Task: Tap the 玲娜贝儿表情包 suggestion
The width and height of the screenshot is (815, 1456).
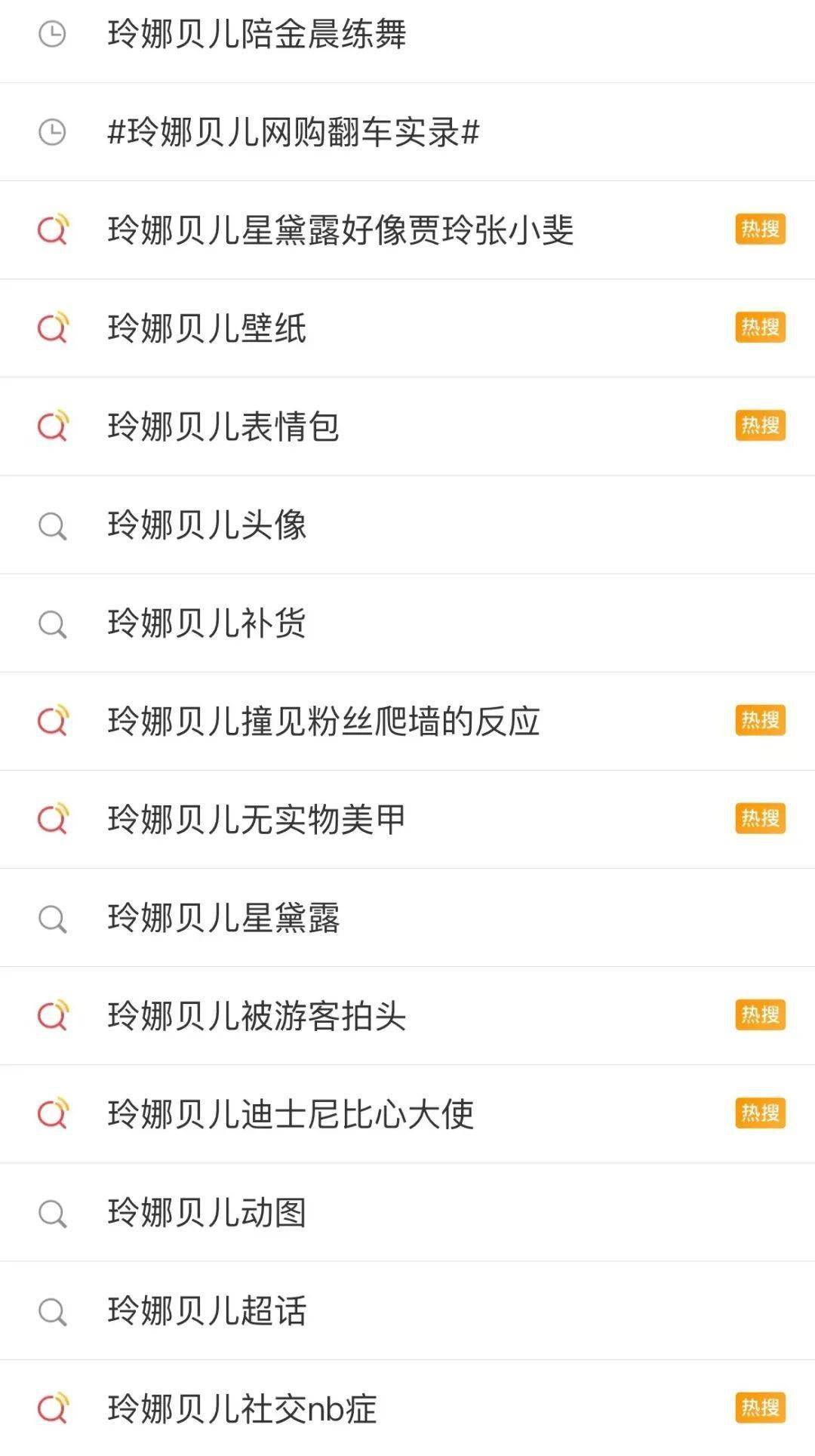Action: click(x=407, y=426)
